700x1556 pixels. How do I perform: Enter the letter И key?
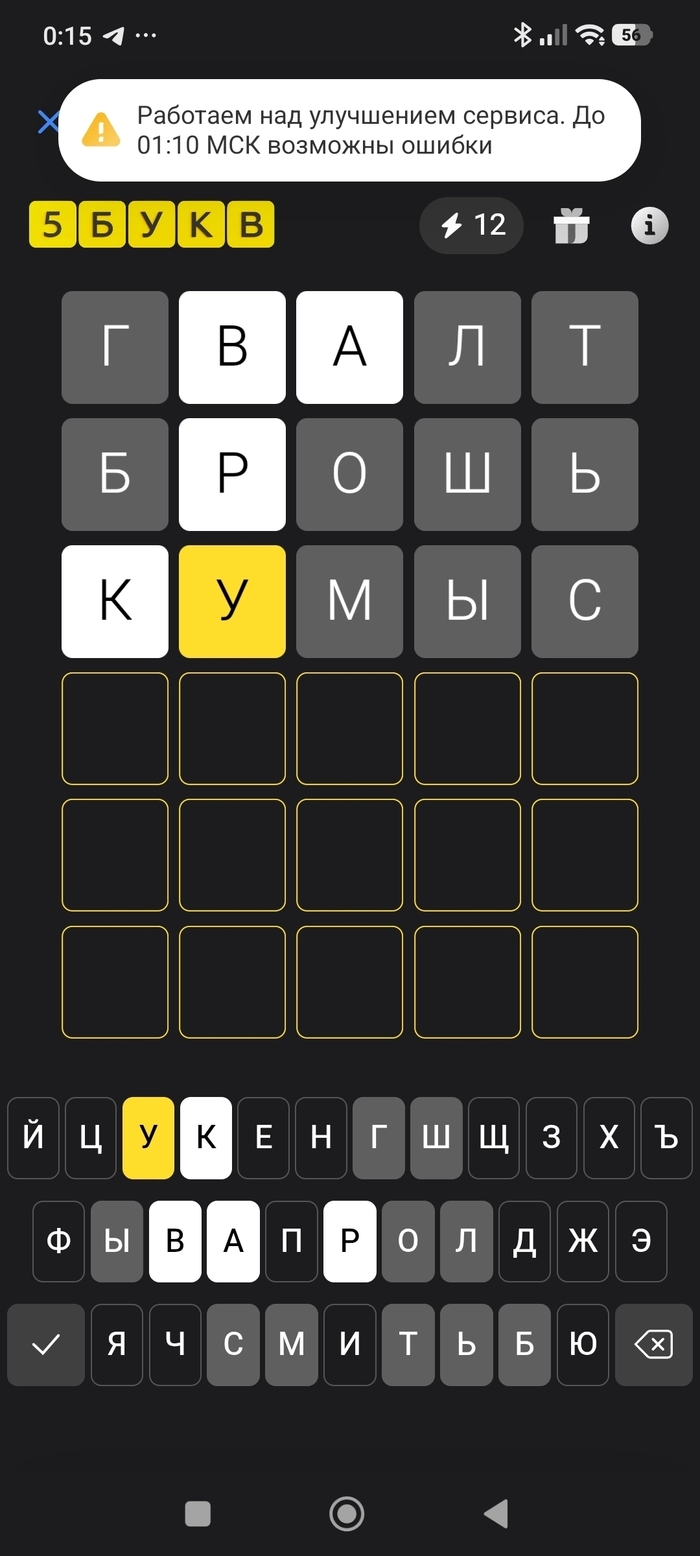point(350,1345)
